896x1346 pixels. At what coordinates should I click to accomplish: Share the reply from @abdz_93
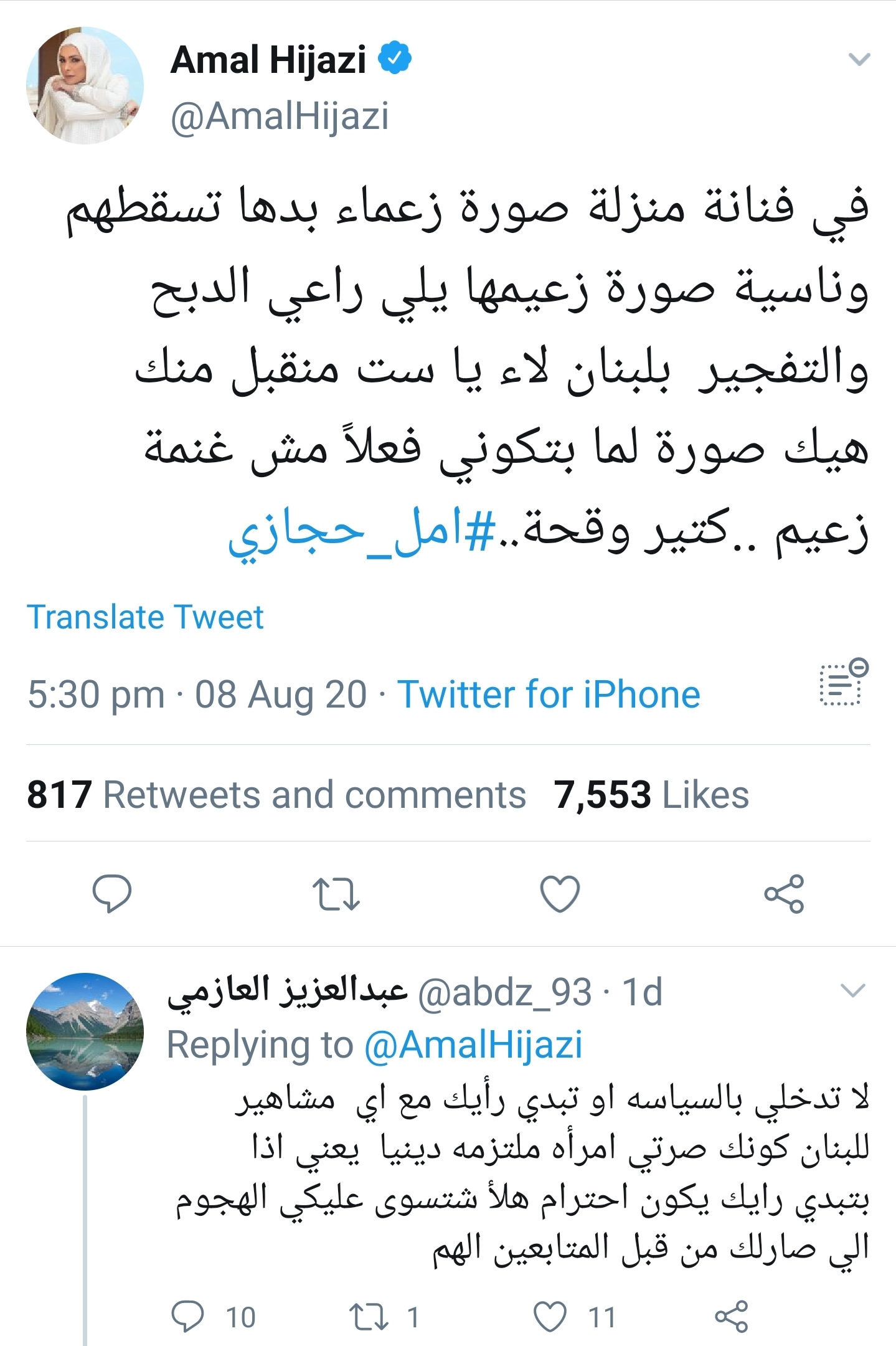(731, 1316)
